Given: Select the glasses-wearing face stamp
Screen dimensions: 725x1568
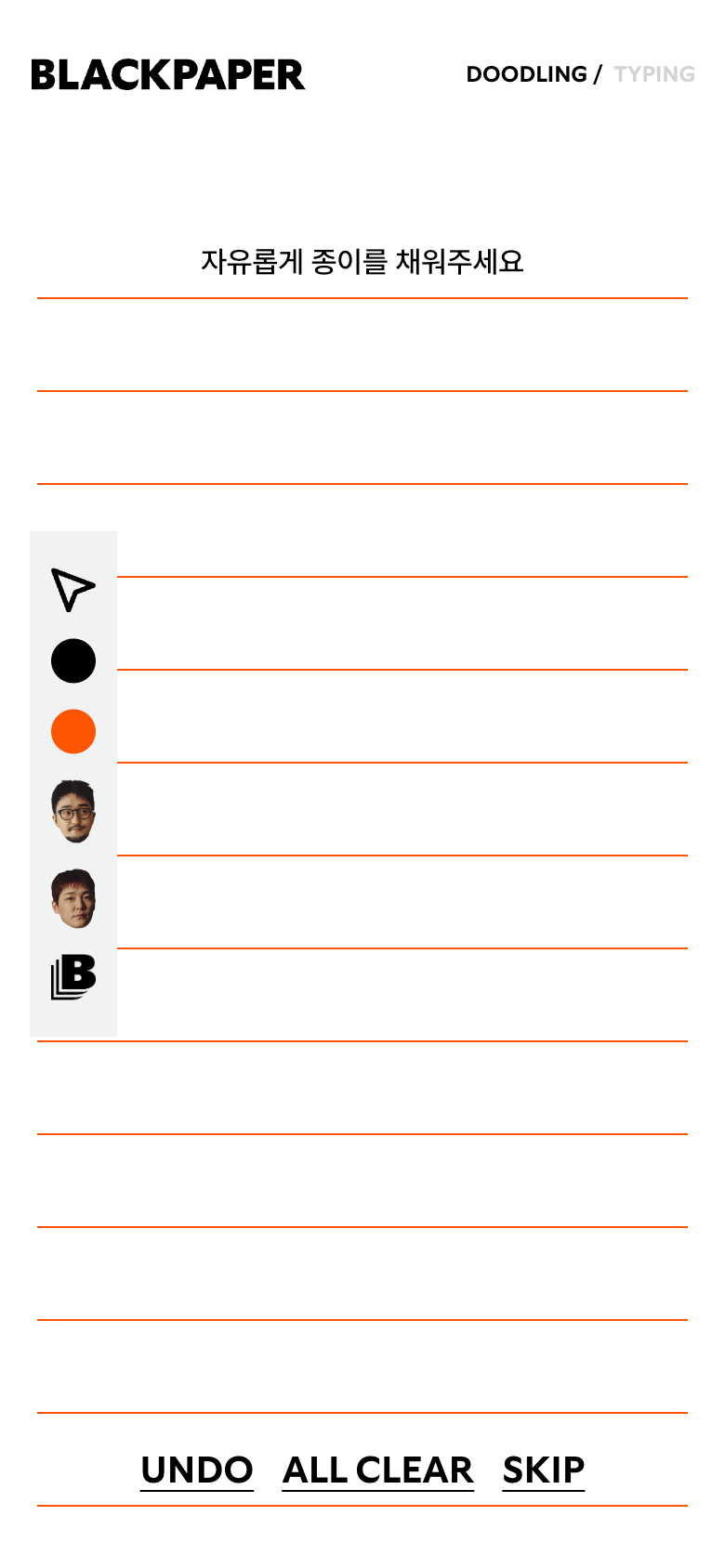Looking at the screenshot, I should [73, 811].
